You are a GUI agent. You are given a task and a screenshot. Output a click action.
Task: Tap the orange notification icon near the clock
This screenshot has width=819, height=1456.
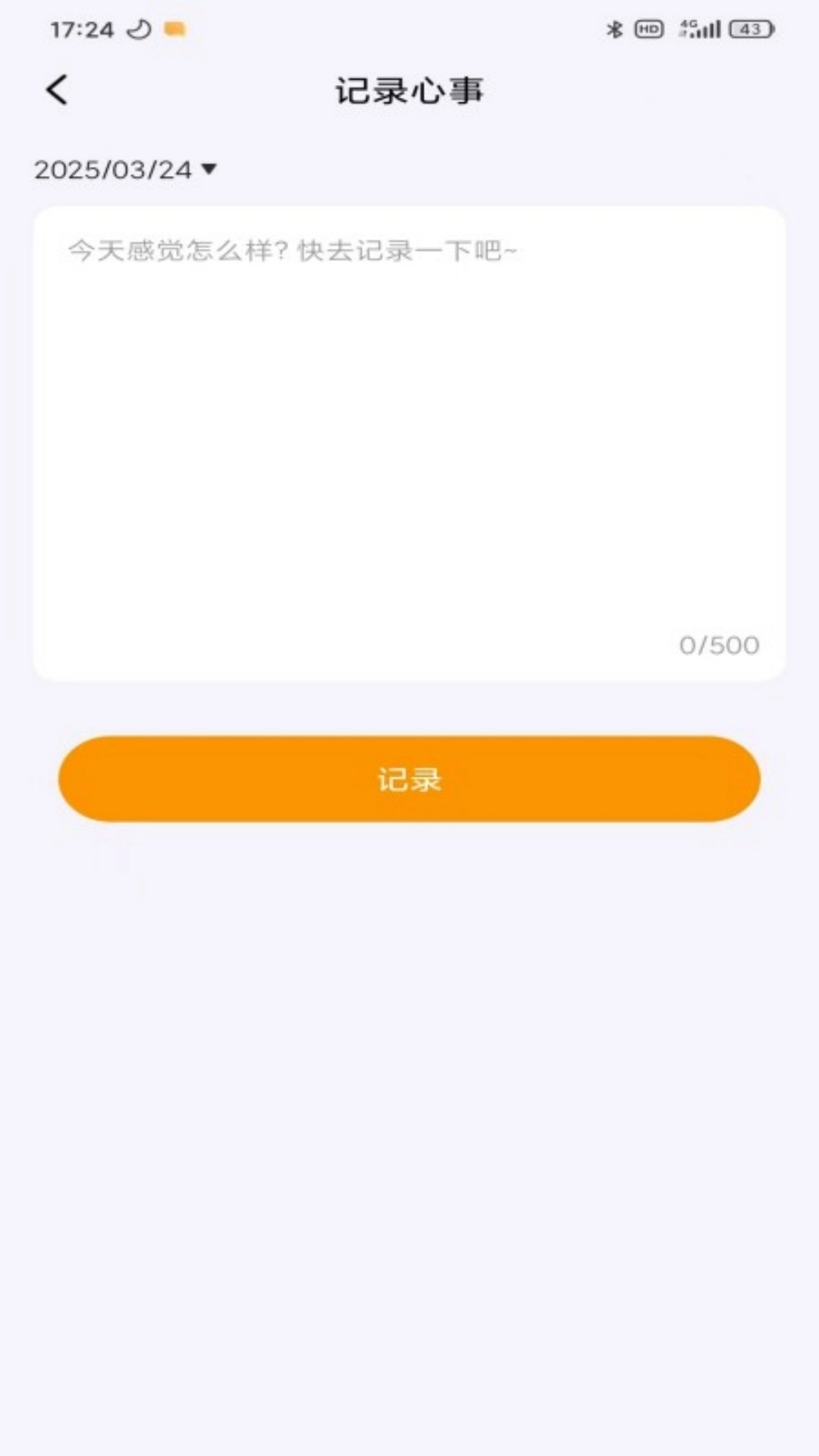[176, 30]
